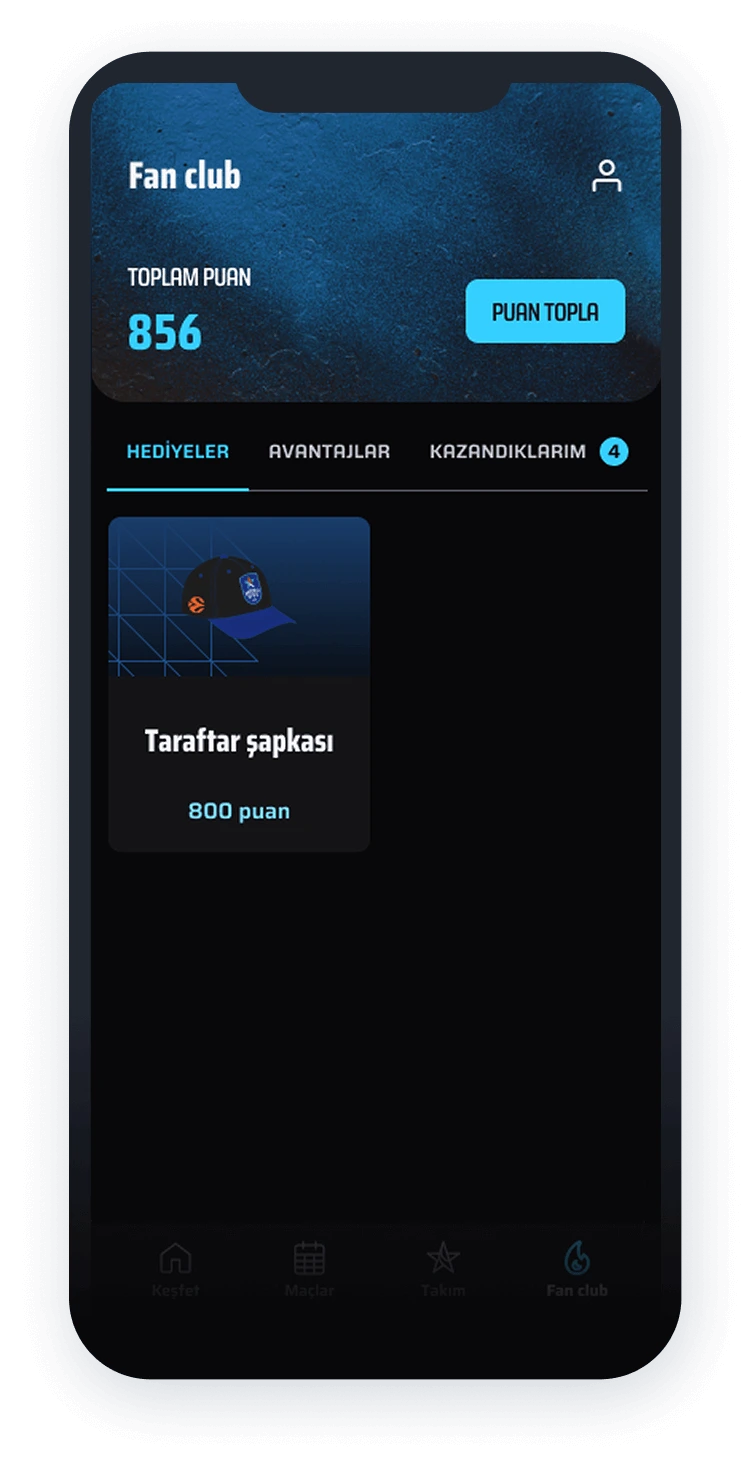Select Fan club in bottom navigation

point(577,1269)
